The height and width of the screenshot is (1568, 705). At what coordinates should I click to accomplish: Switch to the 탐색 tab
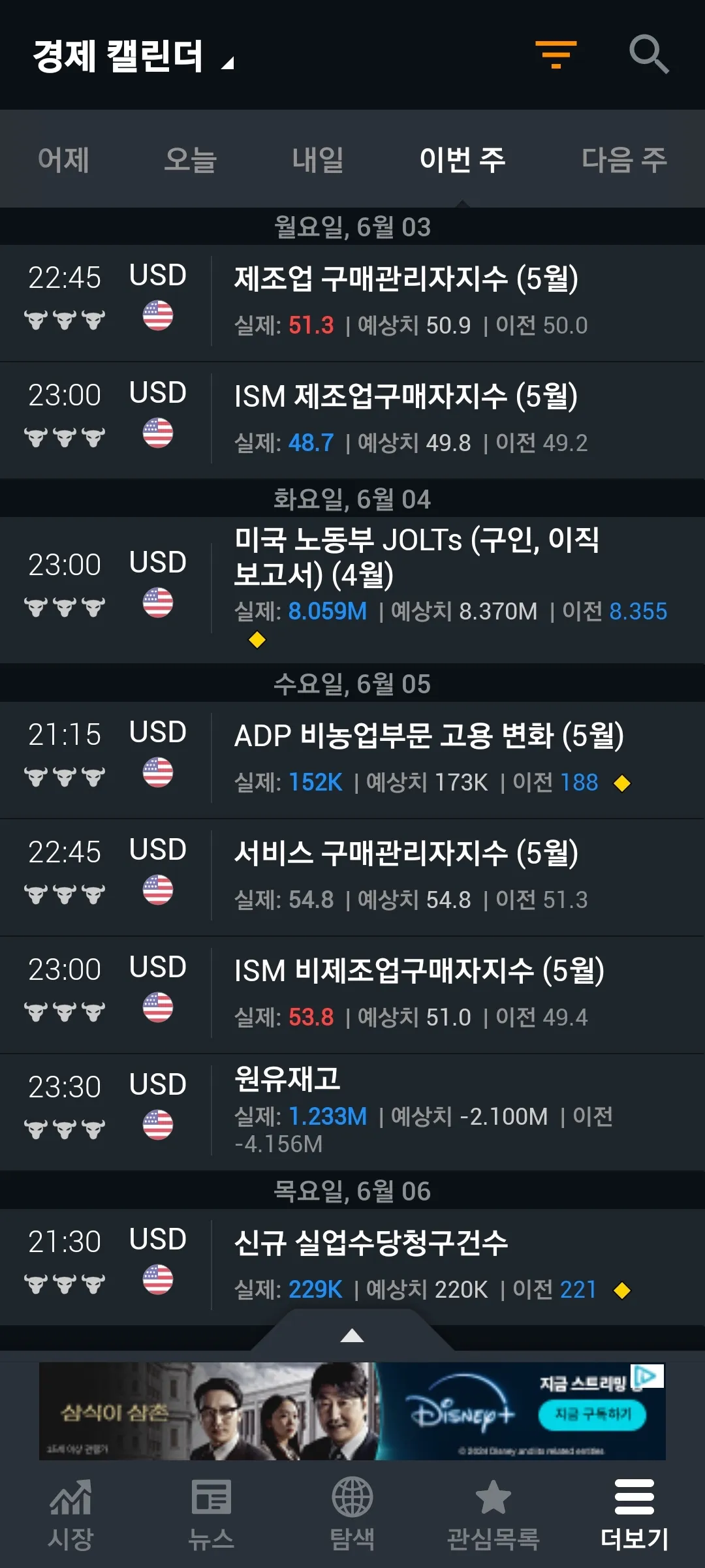click(352, 1514)
